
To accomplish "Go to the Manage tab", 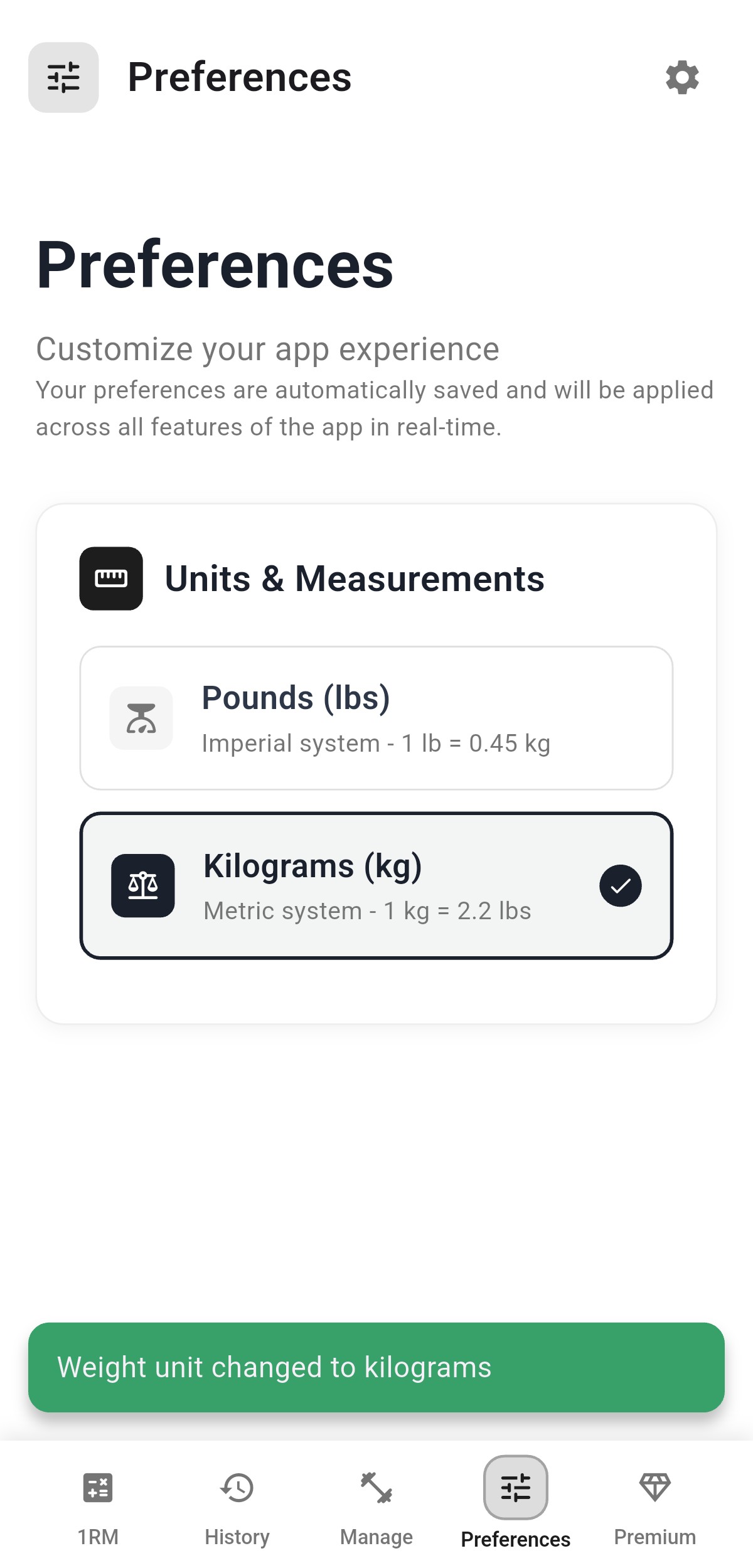I will [376, 1506].
